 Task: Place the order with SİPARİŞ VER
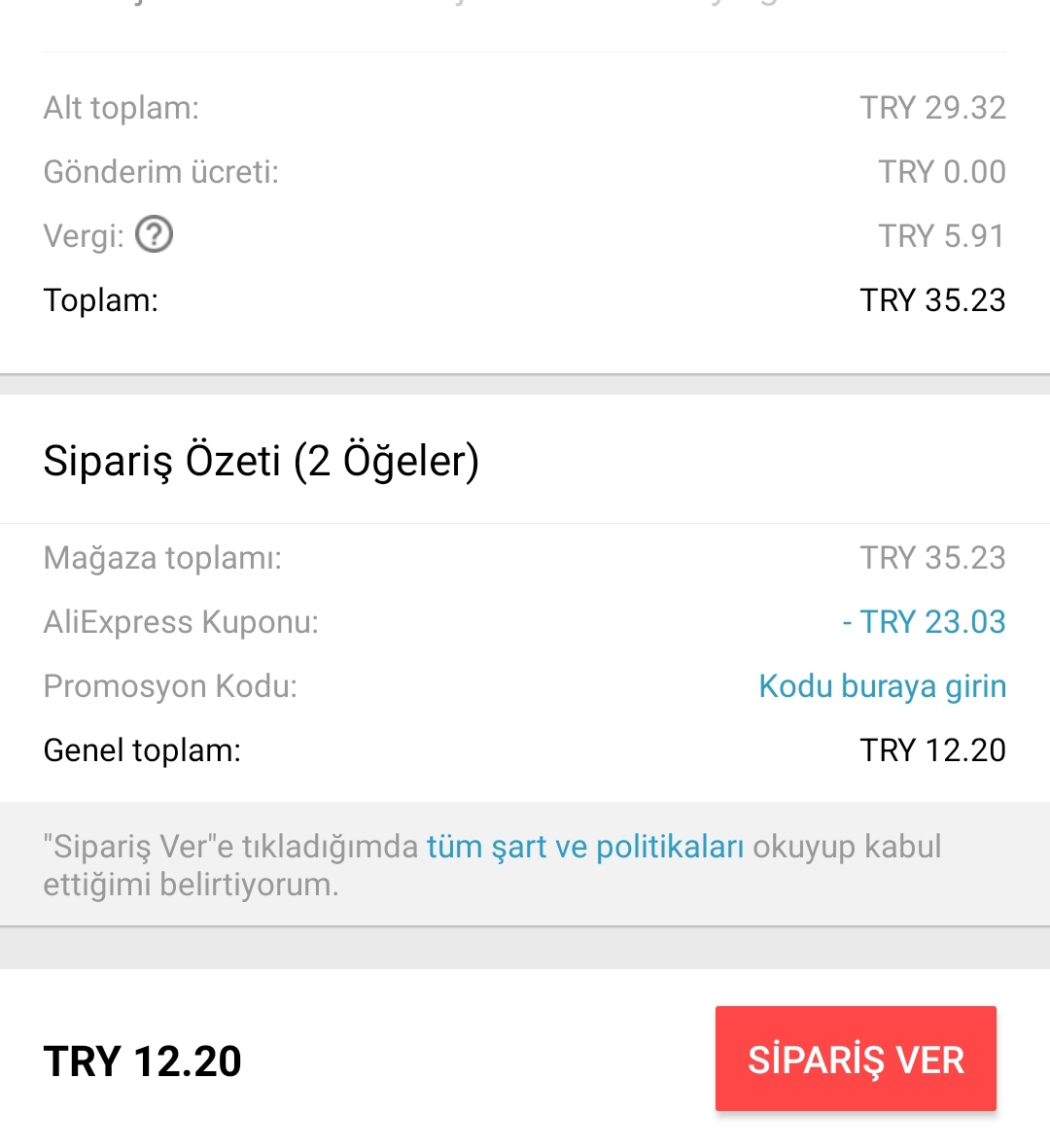pyautogui.click(x=856, y=1059)
